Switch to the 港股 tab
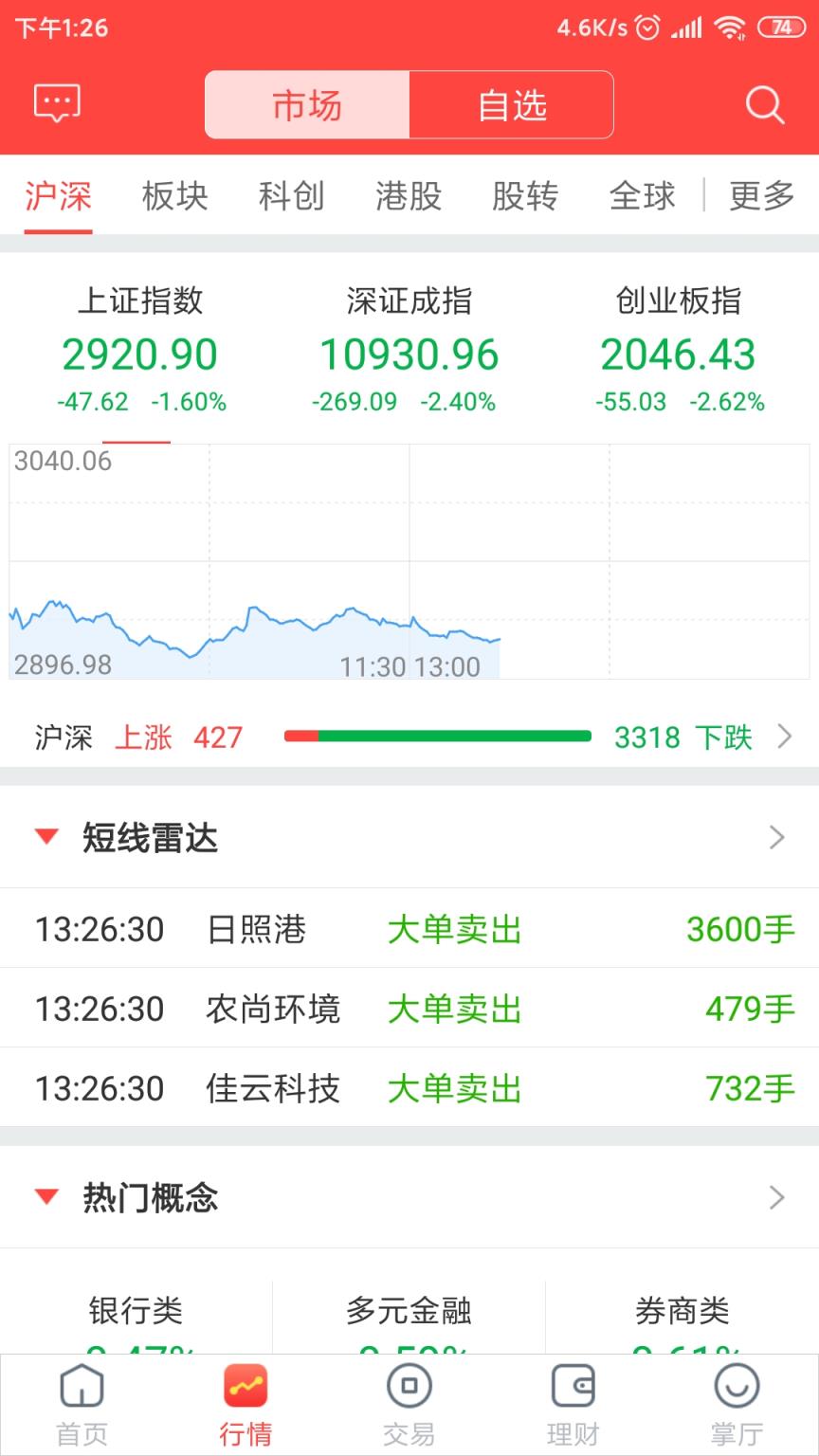 pos(409,196)
